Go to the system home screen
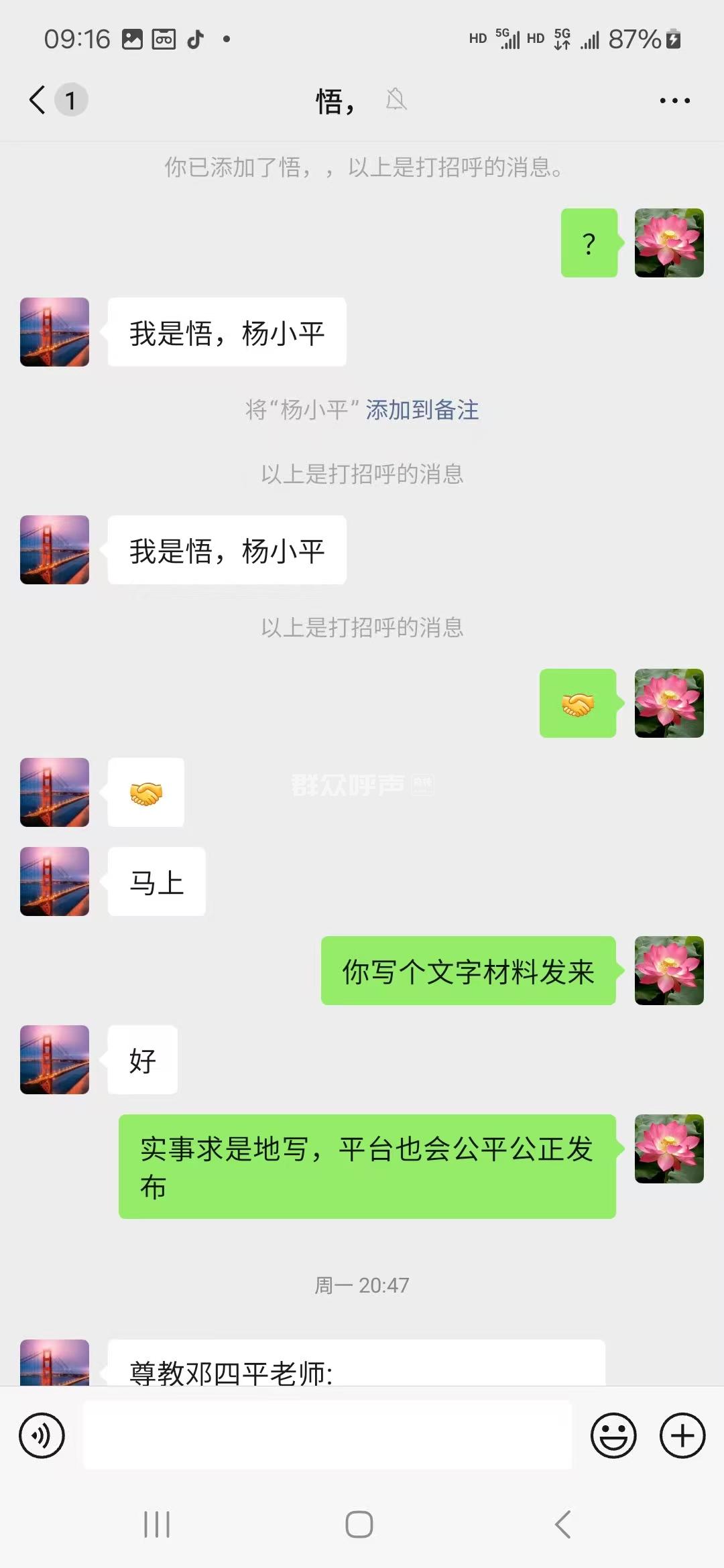 (359, 1524)
